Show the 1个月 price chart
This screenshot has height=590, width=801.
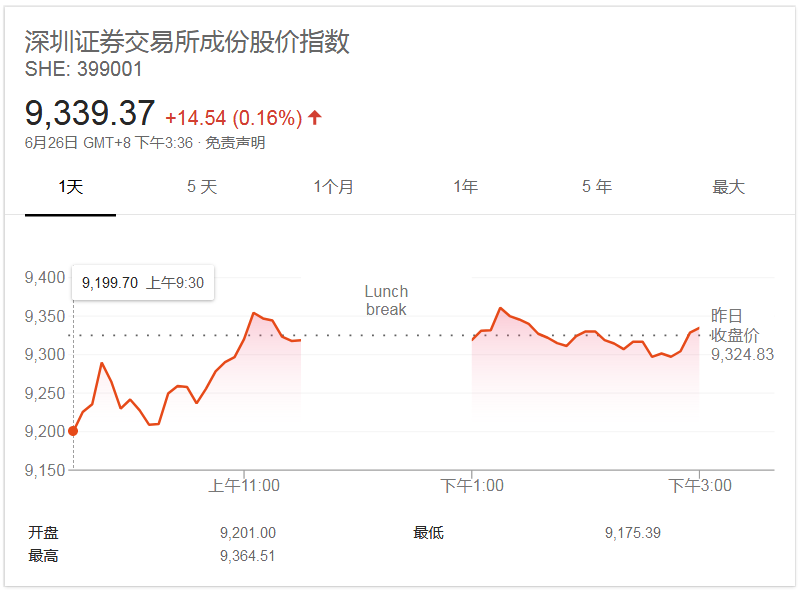pos(333,187)
